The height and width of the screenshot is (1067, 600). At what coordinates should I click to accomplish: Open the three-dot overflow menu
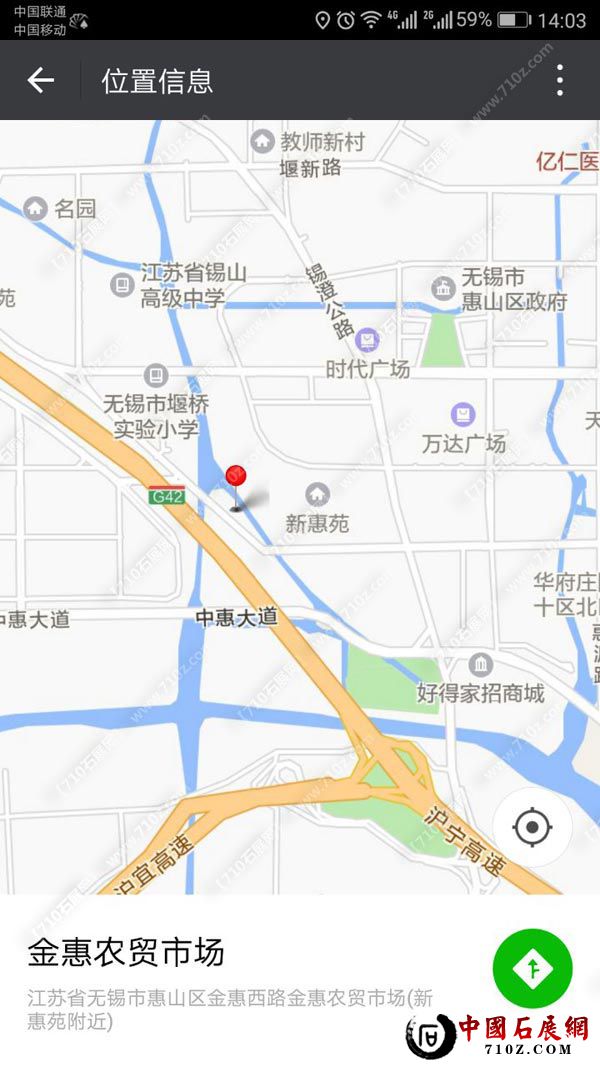pyautogui.click(x=560, y=80)
